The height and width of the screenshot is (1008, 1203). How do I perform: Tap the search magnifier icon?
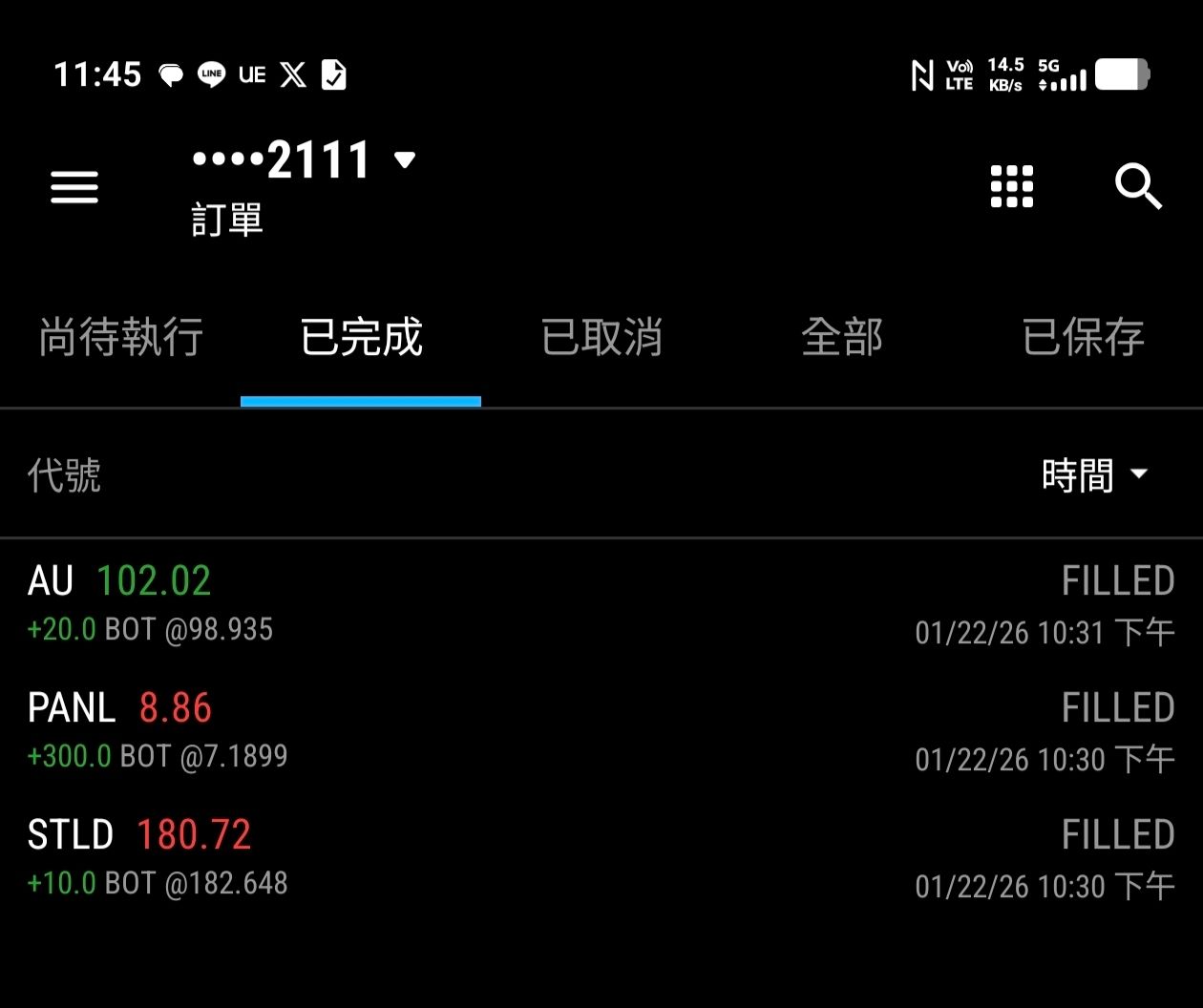1138,186
